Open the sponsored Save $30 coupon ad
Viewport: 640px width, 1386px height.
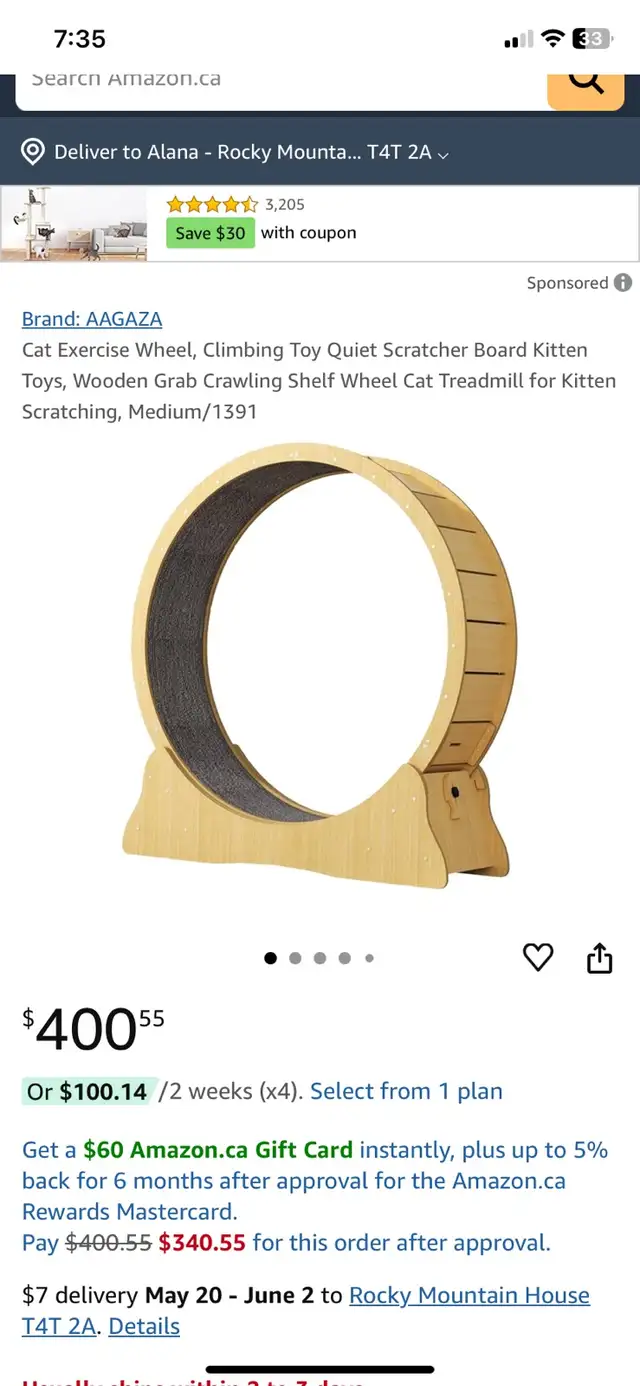tap(320, 224)
